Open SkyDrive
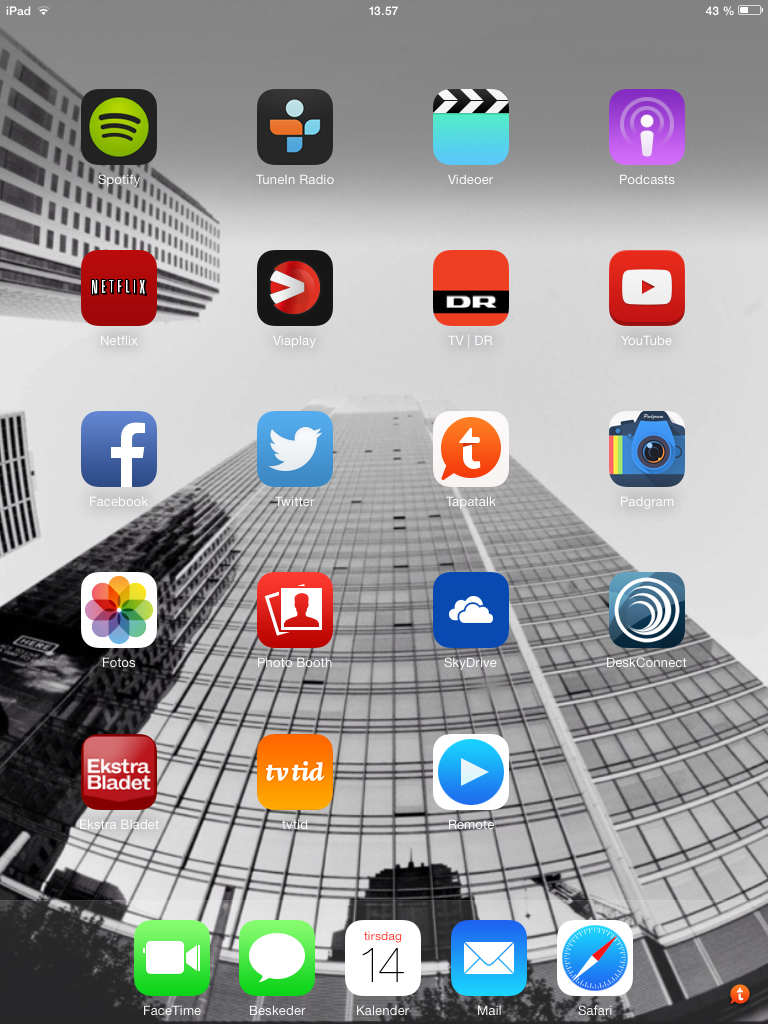This screenshot has width=768, height=1024. [x=471, y=610]
